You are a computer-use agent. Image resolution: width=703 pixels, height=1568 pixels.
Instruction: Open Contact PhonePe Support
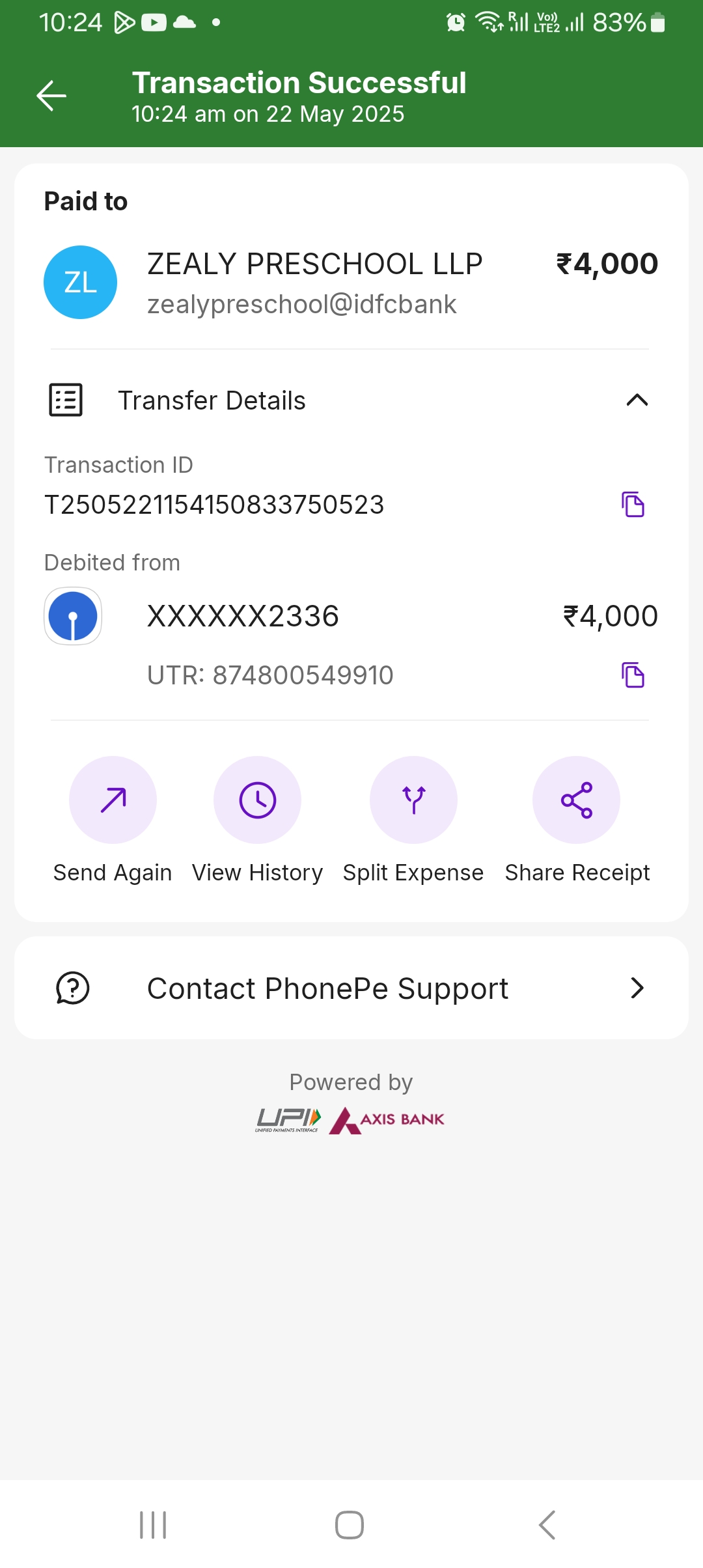(351, 988)
